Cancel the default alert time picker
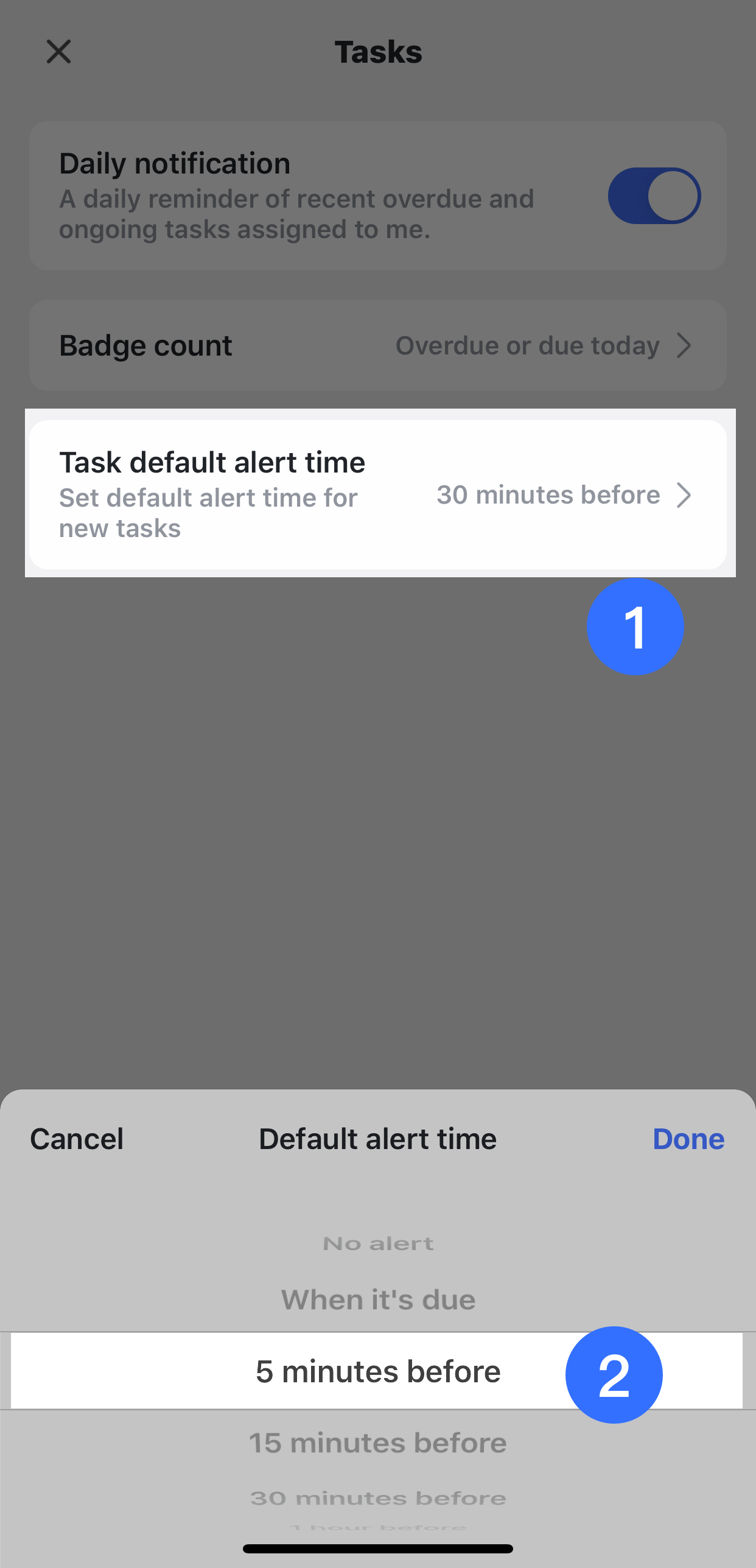This screenshot has height=1568, width=756. 77,1139
